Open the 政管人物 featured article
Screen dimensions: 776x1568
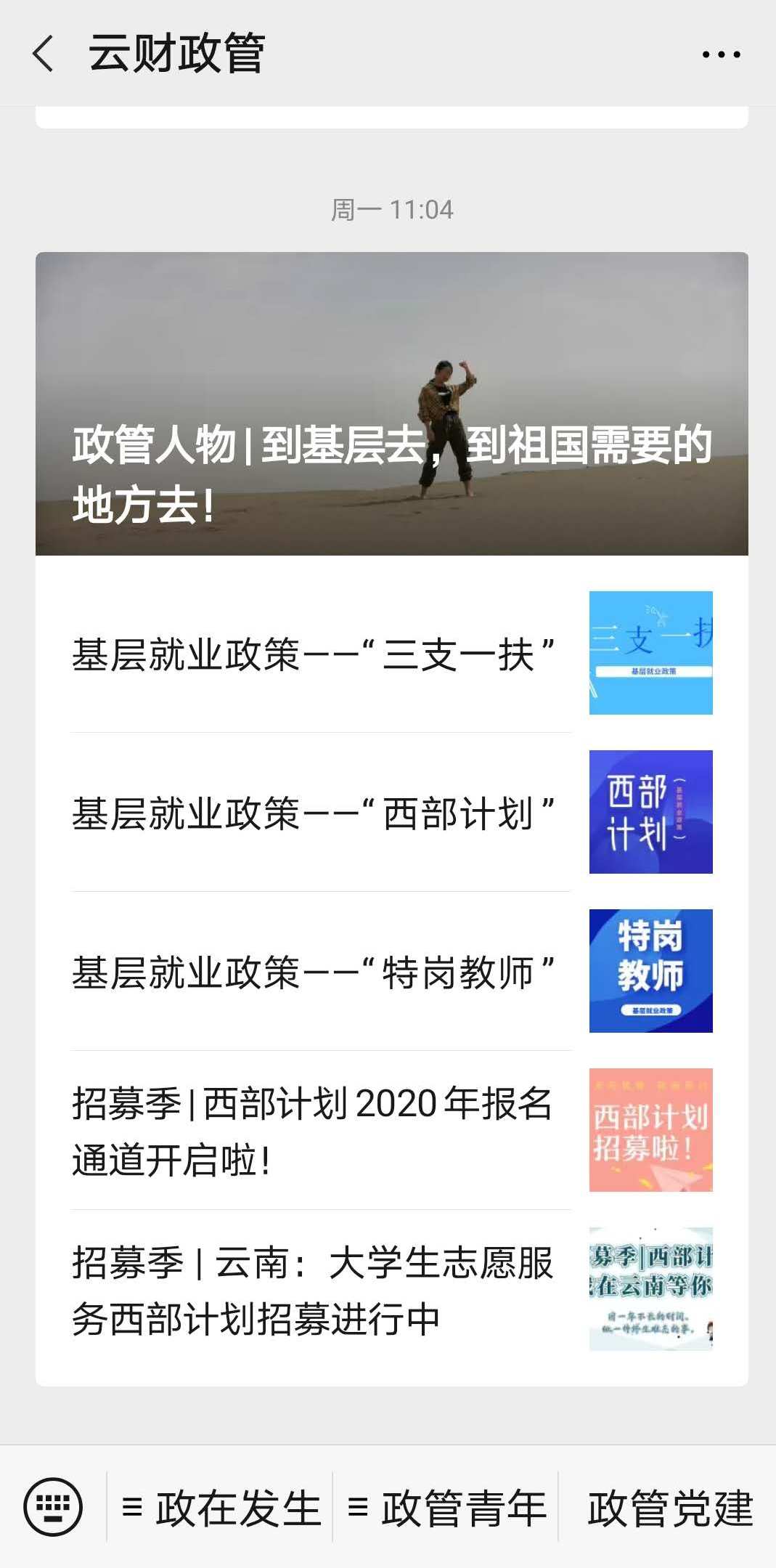(391, 404)
